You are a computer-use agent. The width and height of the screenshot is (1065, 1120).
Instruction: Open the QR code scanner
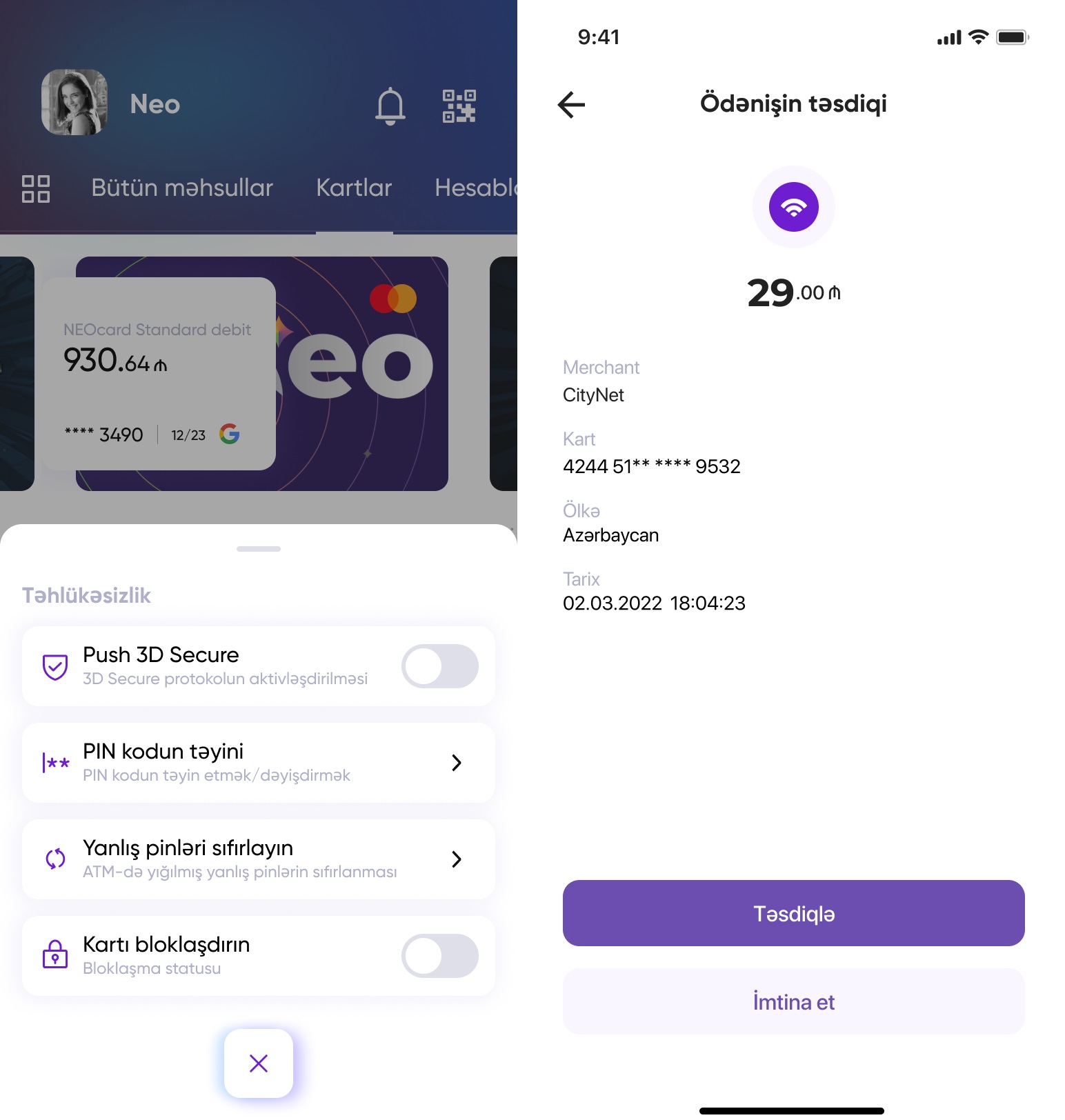pos(459,106)
